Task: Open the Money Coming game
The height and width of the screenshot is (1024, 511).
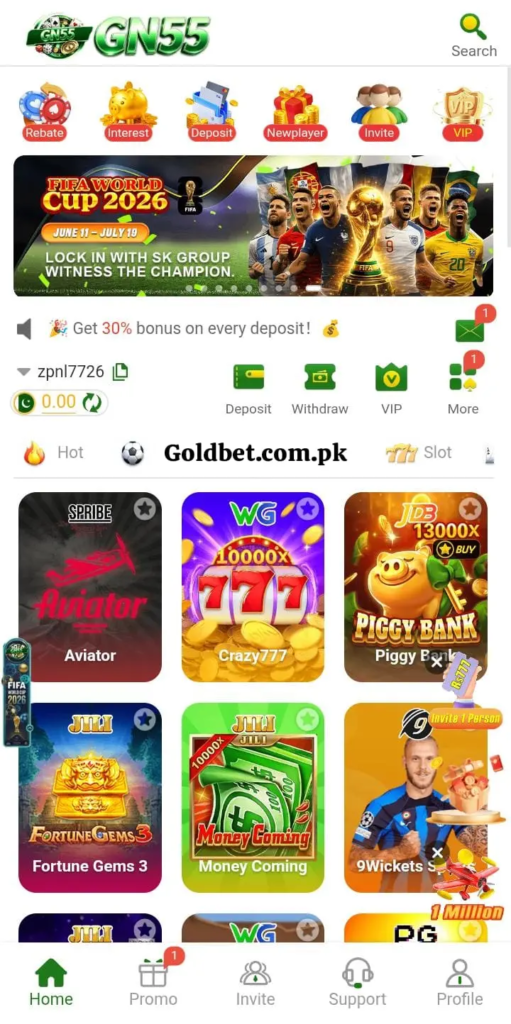Action: tap(253, 797)
